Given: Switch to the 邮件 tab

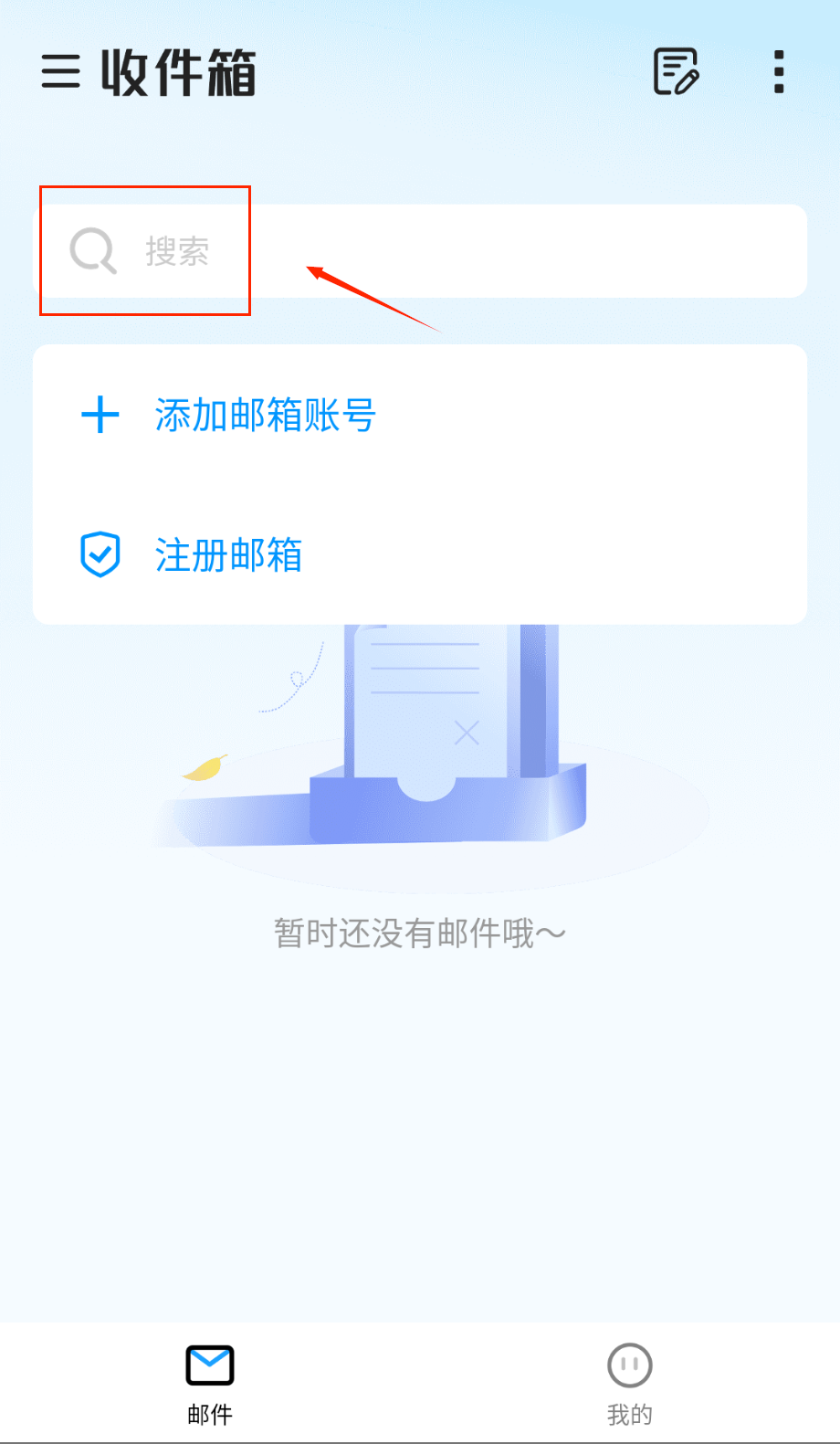Looking at the screenshot, I should [210, 1383].
